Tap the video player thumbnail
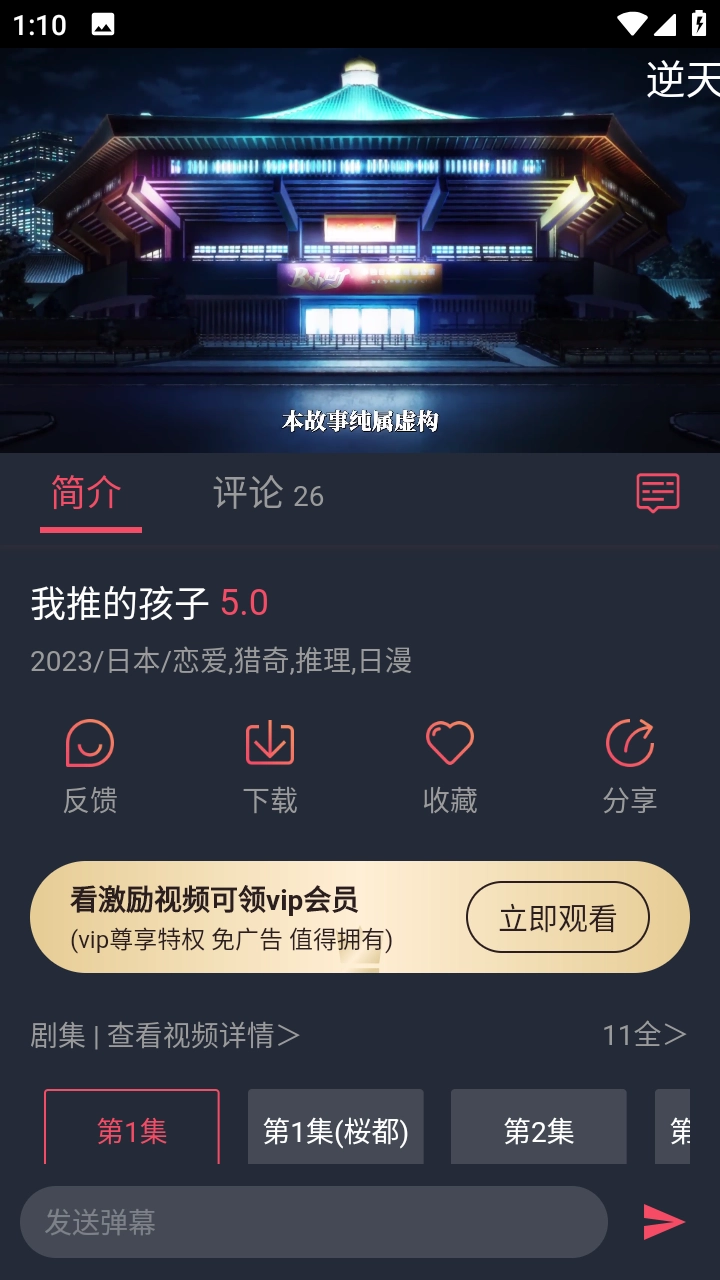This screenshot has height=1280, width=720. [x=360, y=250]
